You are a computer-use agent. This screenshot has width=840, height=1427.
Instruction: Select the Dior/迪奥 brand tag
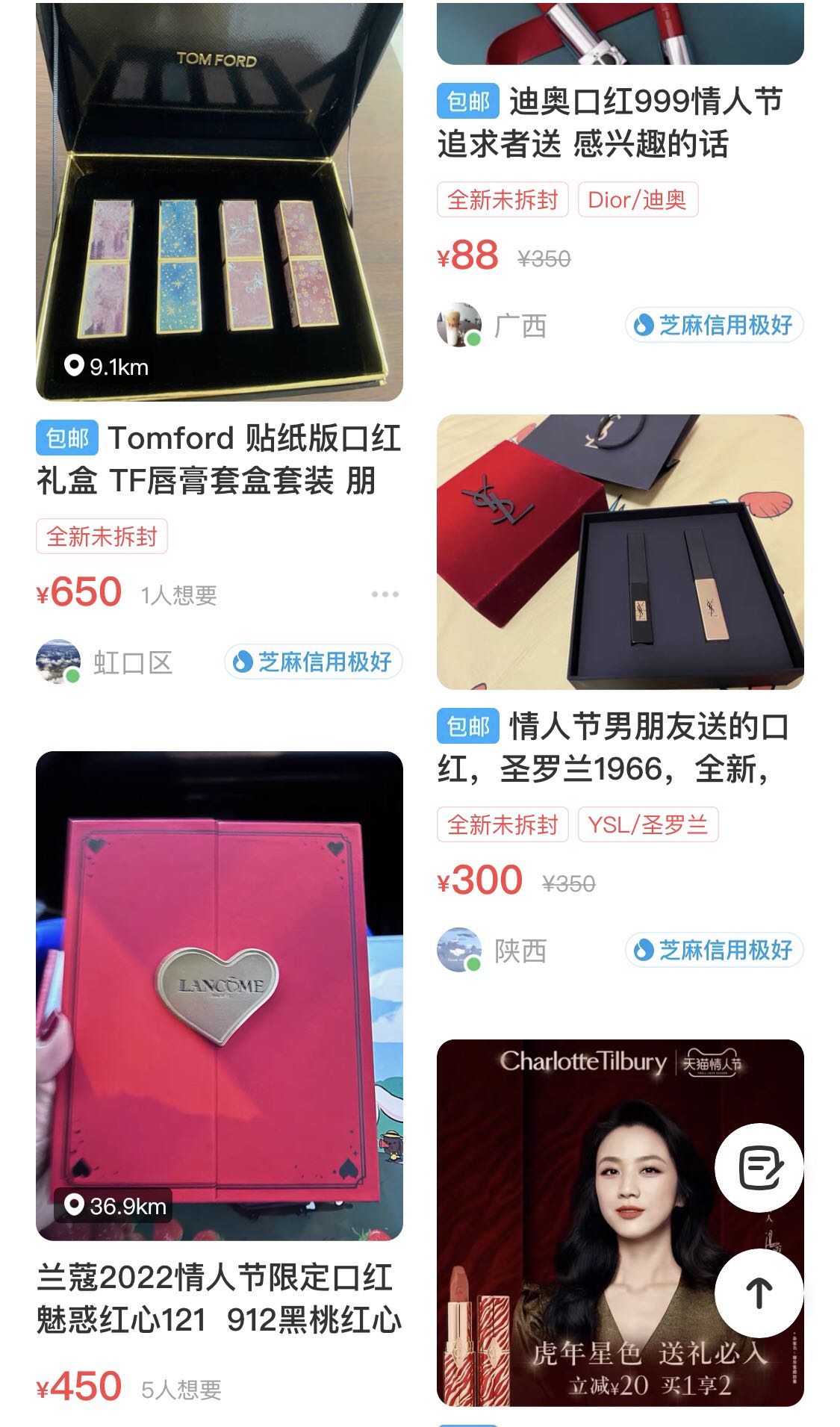(637, 200)
